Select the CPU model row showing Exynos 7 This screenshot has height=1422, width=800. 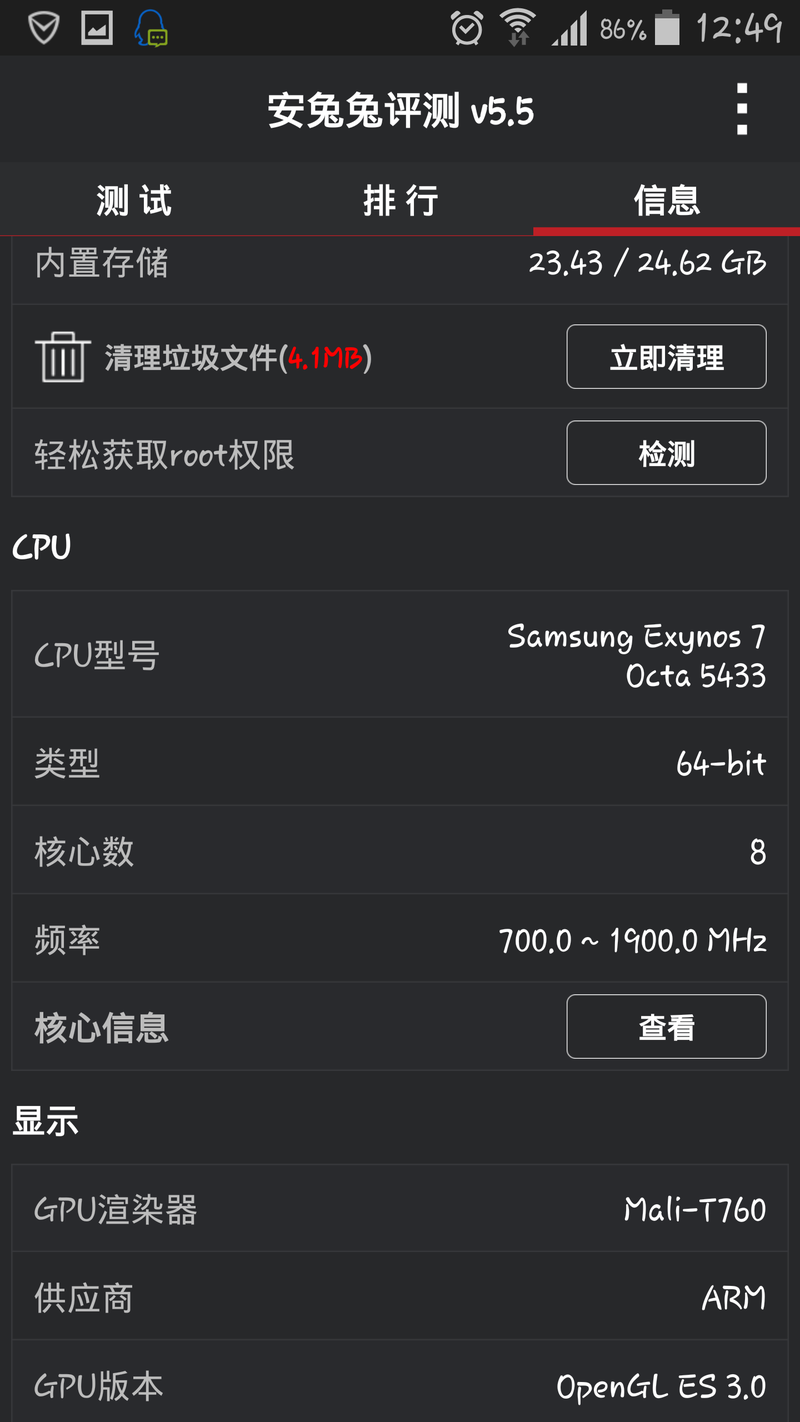pos(400,655)
